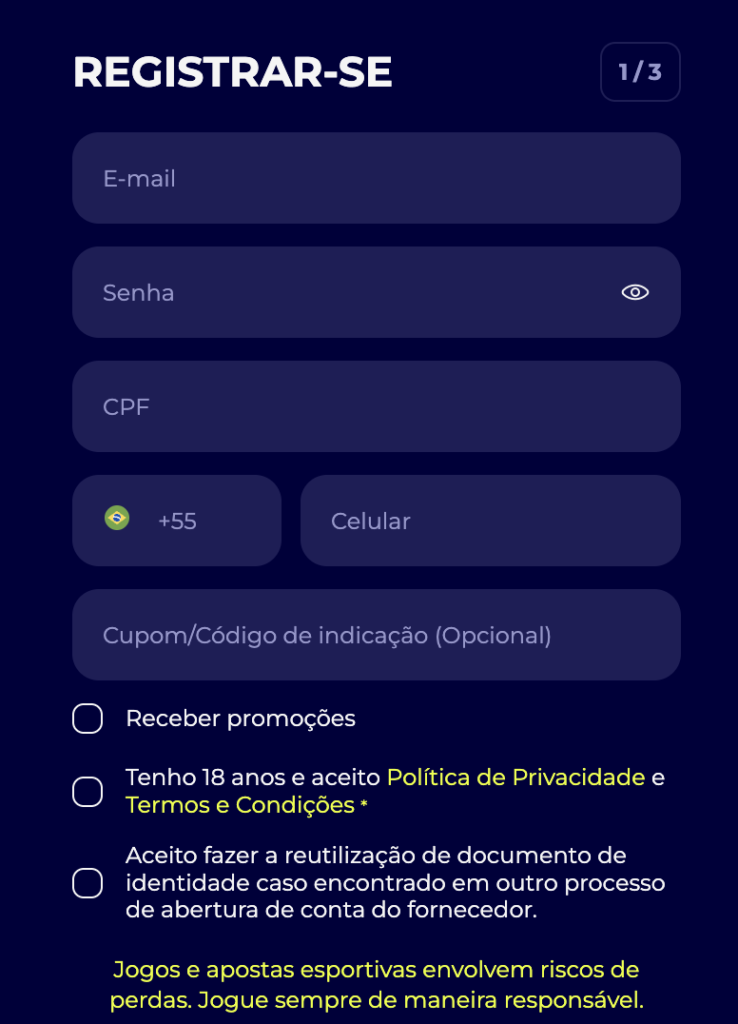Click the REGISTRAR-SE heading
This screenshot has height=1024, width=738.
(x=232, y=71)
